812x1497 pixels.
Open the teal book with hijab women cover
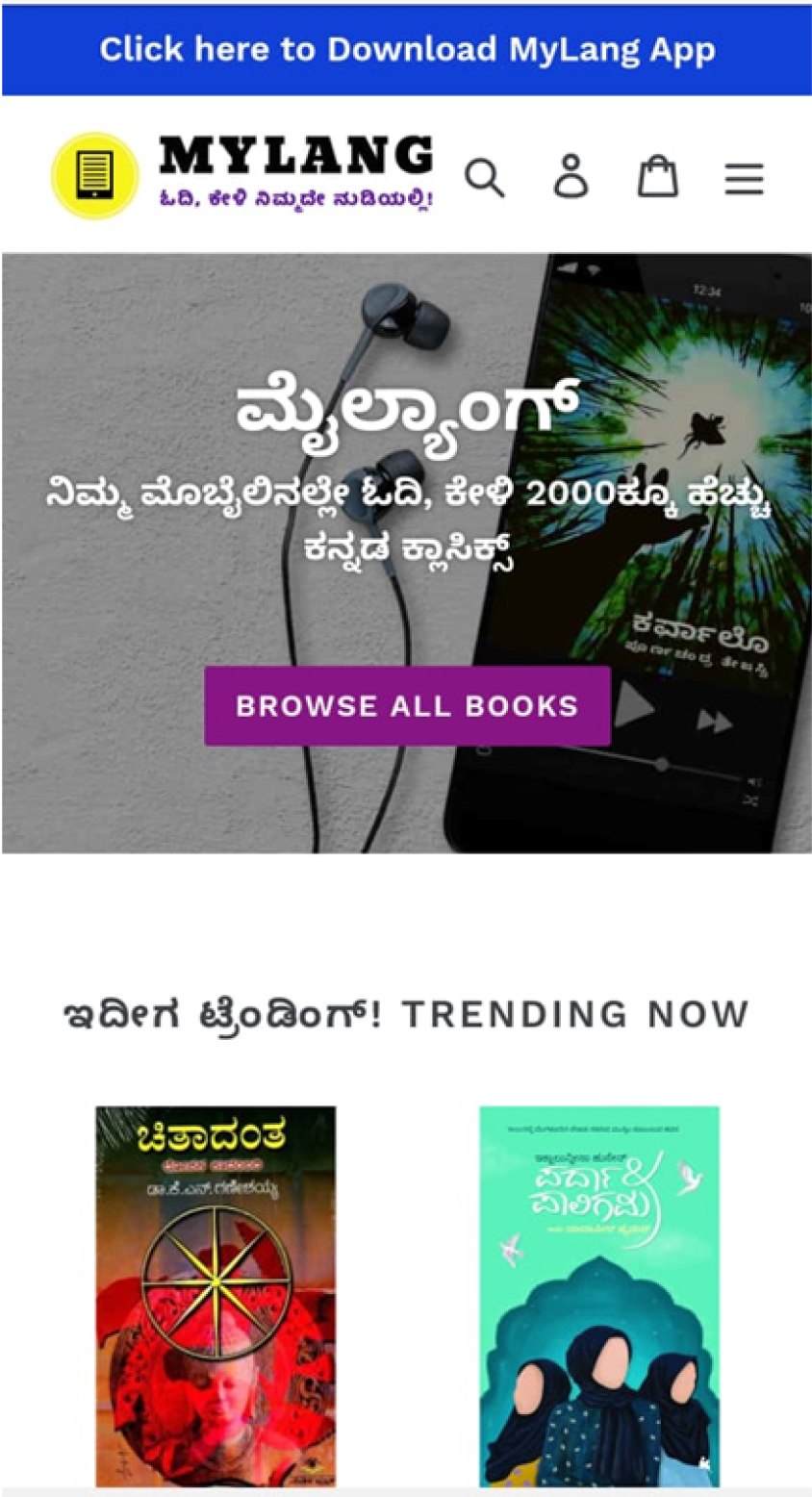[x=598, y=1295]
